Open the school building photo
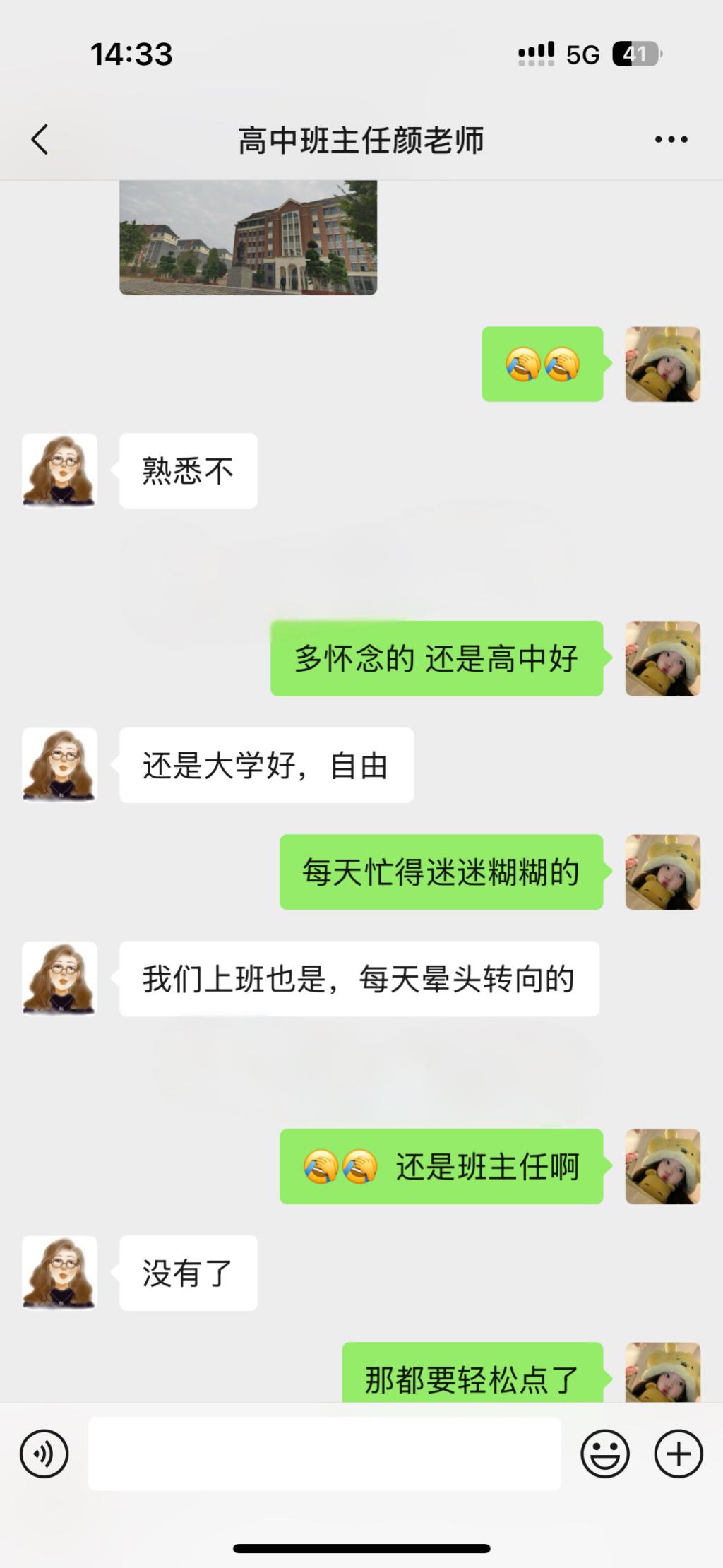Image resolution: width=723 pixels, height=1568 pixels. pos(248,238)
